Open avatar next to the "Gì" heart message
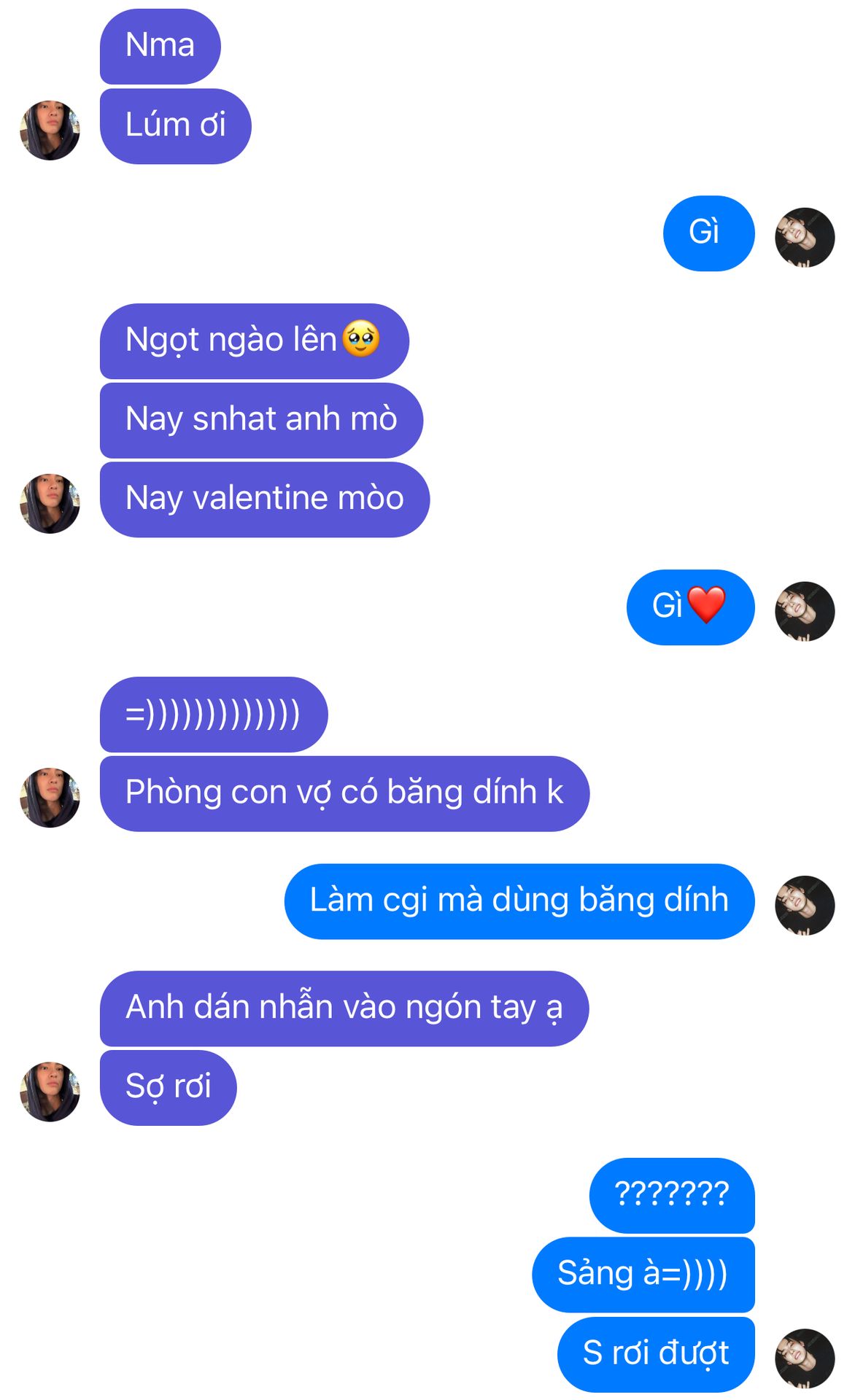This screenshot has width=855, height=1400. [805, 611]
